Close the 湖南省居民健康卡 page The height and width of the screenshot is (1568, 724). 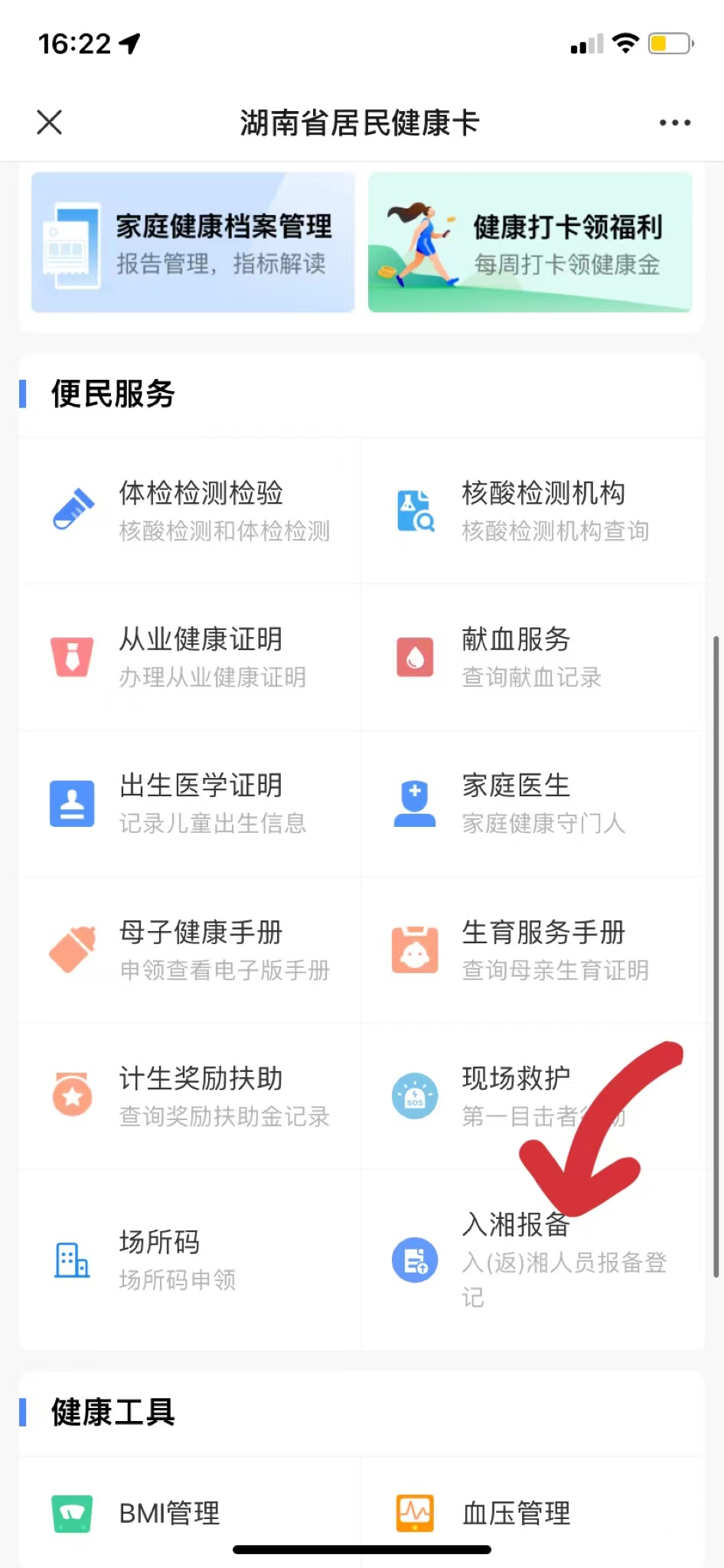tap(50, 122)
